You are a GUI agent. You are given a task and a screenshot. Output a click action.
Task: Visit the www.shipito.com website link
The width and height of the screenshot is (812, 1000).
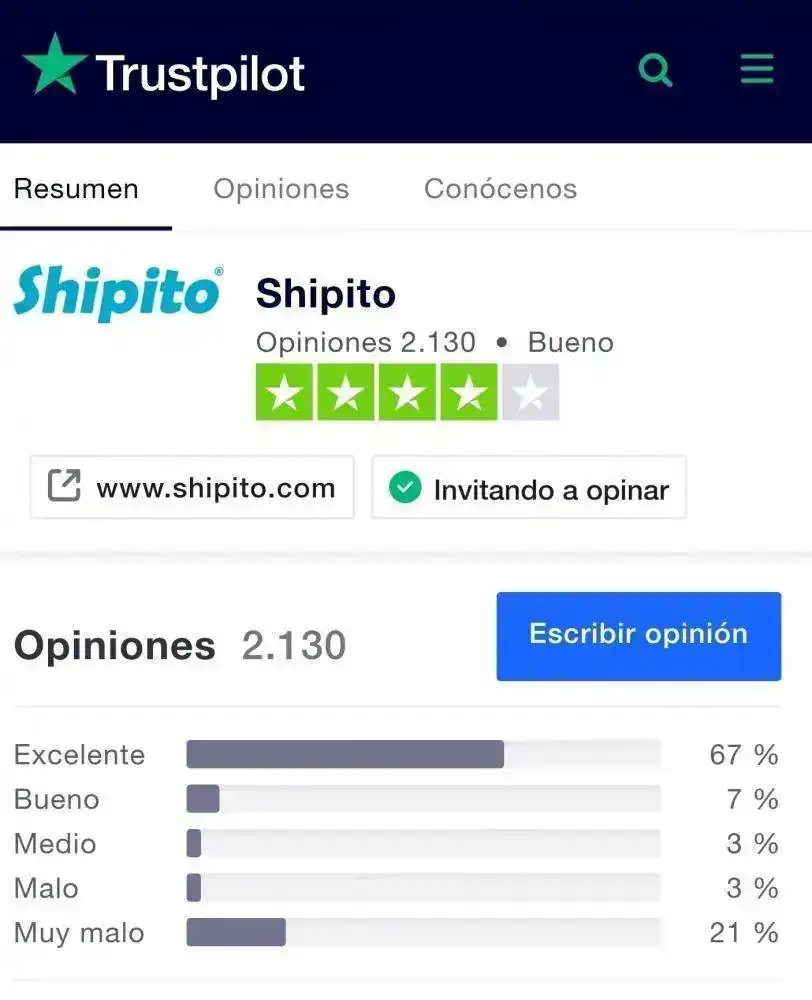(x=192, y=488)
